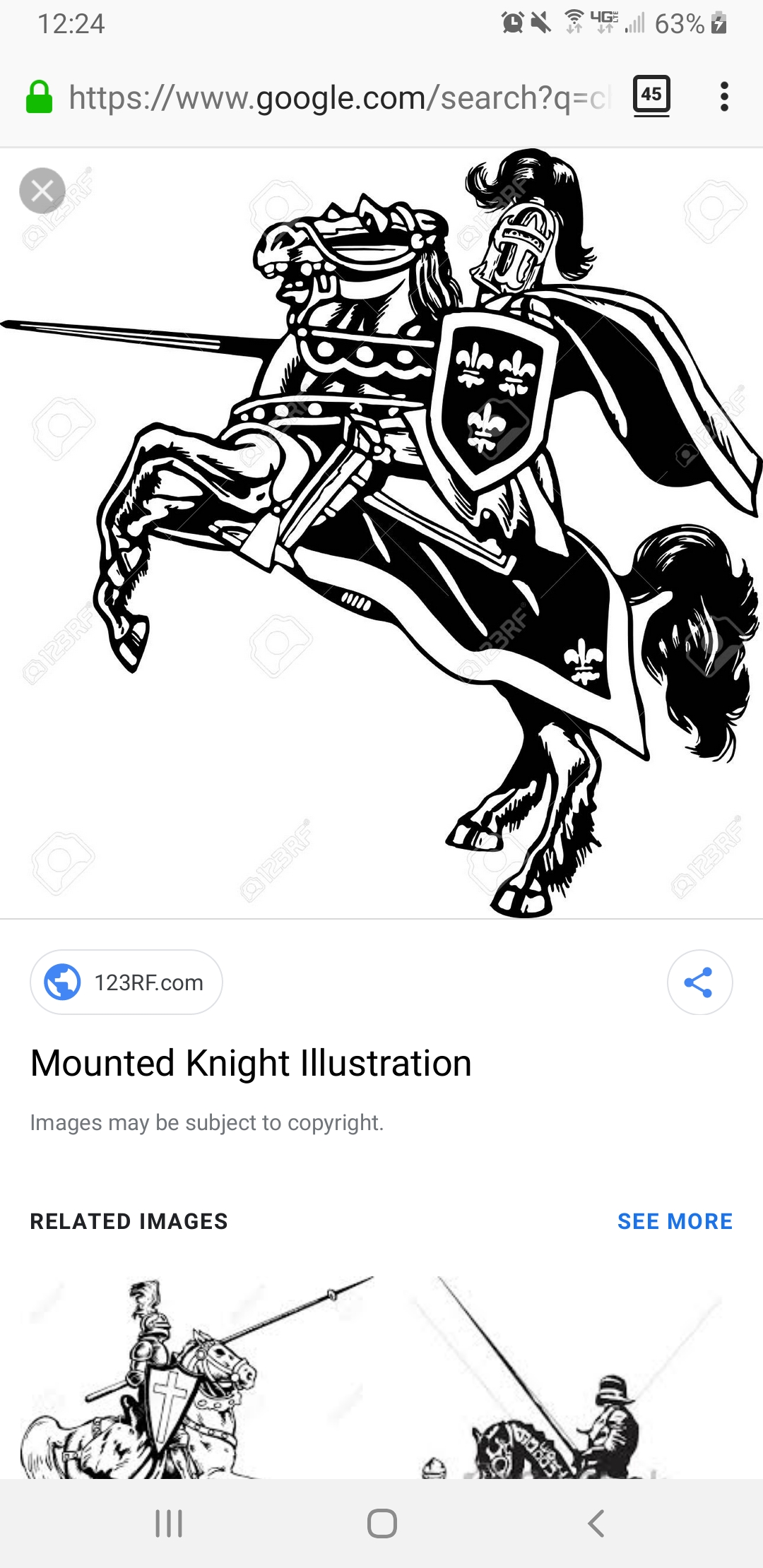Open the tab switcher showing 45 tabs

point(651,95)
